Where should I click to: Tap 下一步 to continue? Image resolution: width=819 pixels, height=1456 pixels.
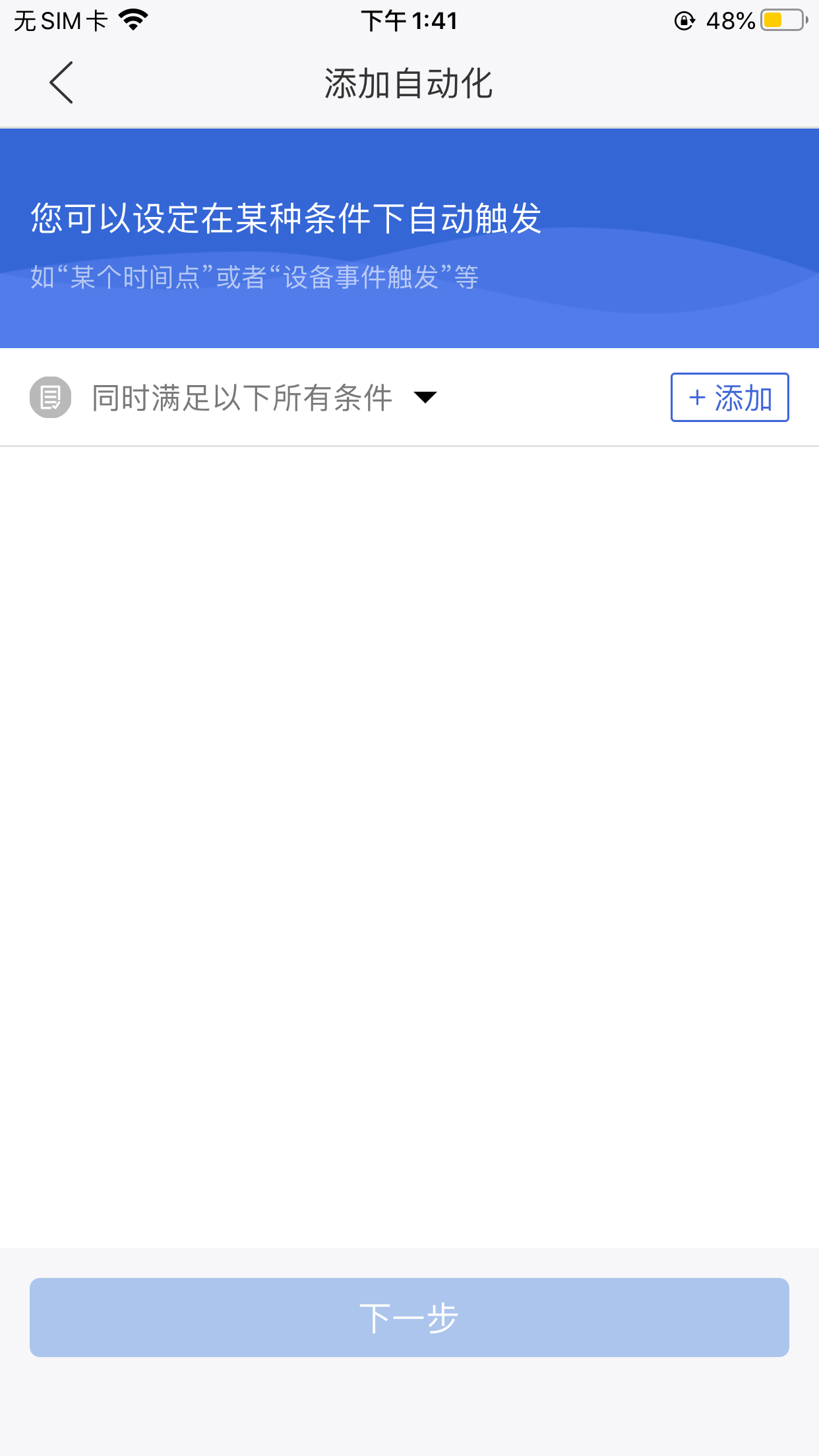pos(409,1318)
